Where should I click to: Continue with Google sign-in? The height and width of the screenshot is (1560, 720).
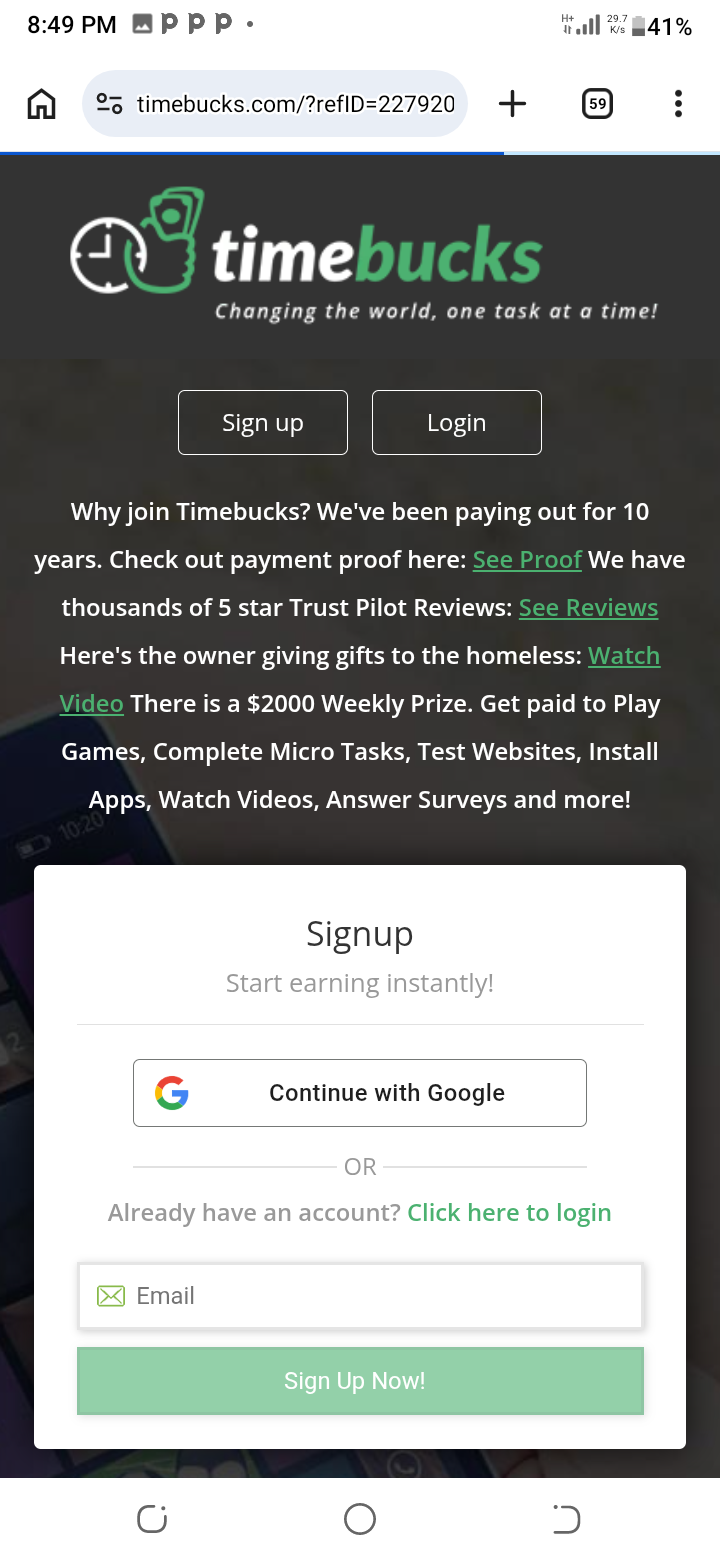pyautogui.click(x=360, y=1093)
